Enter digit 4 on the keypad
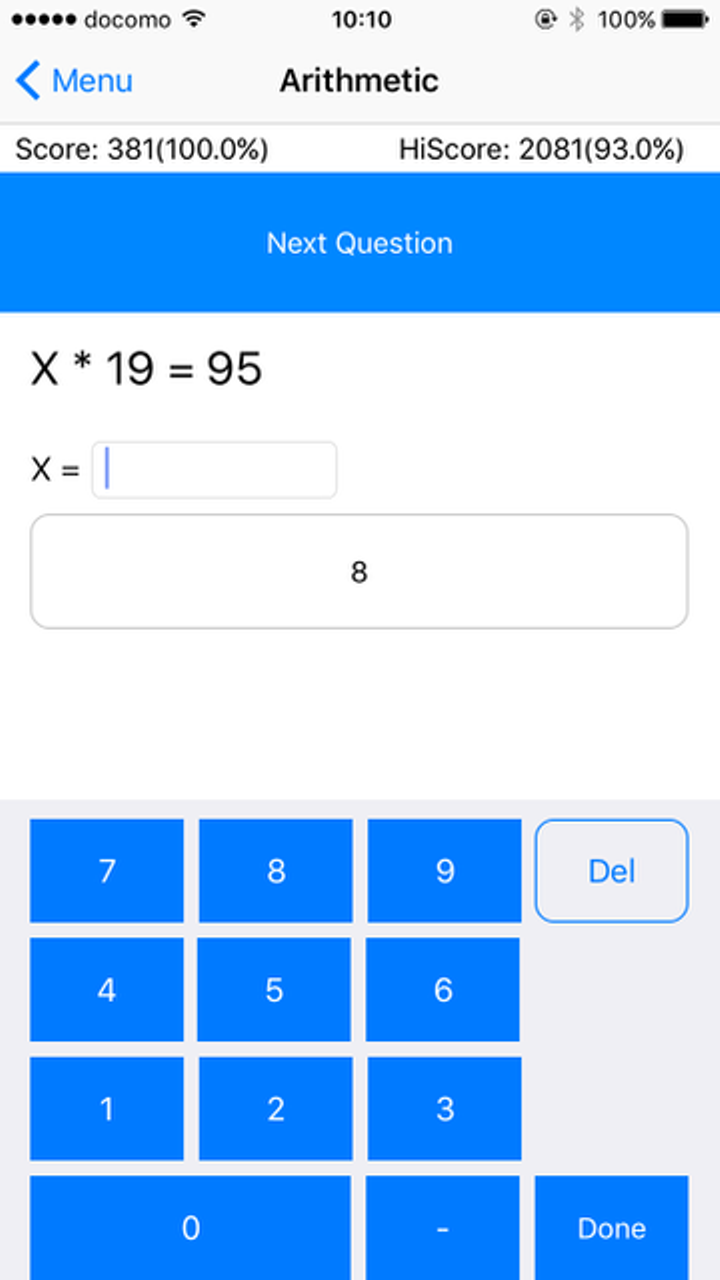This screenshot has width=720, height=1280. click(x=107, y=990)
